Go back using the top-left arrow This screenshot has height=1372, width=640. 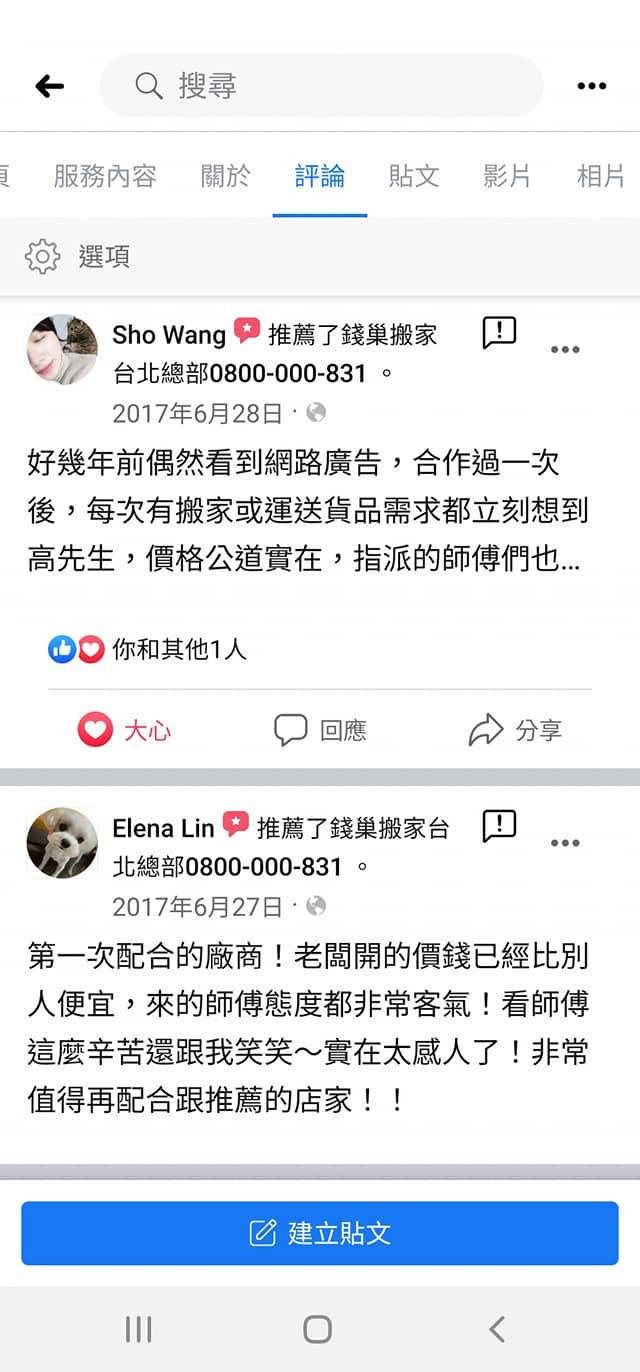pyautogui.click(x=49, y=87)
